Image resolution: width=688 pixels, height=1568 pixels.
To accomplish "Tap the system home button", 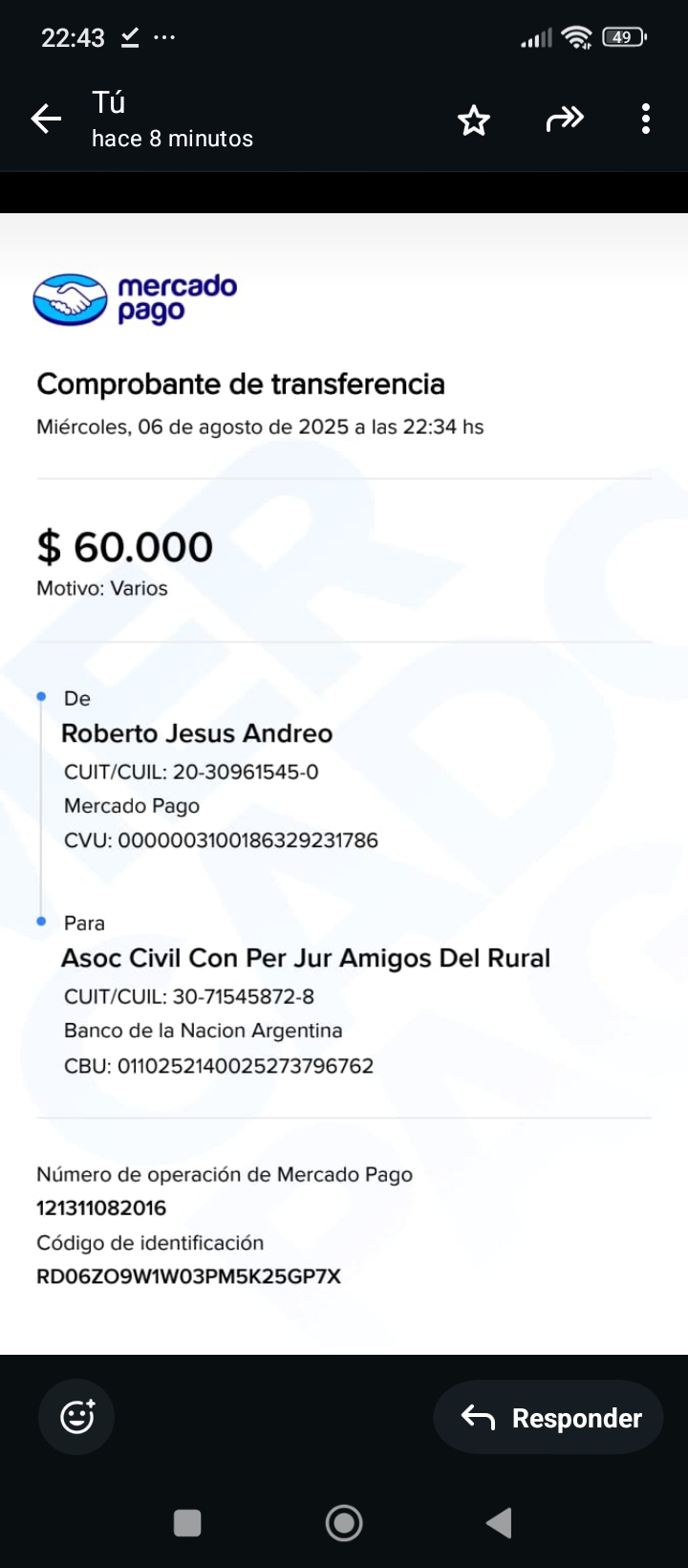I will click(344, 1522).
